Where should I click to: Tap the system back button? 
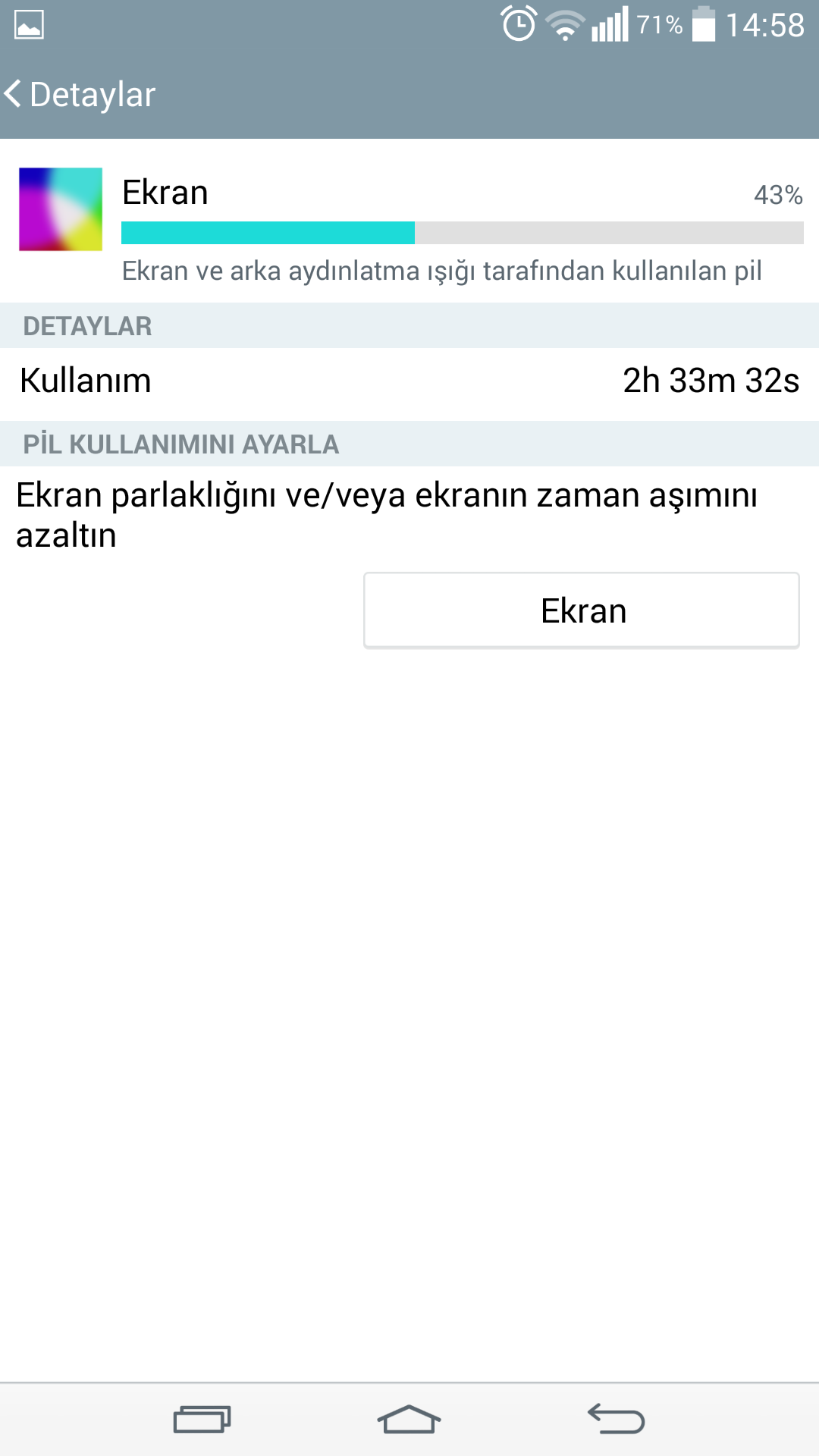click(616, 1420)
